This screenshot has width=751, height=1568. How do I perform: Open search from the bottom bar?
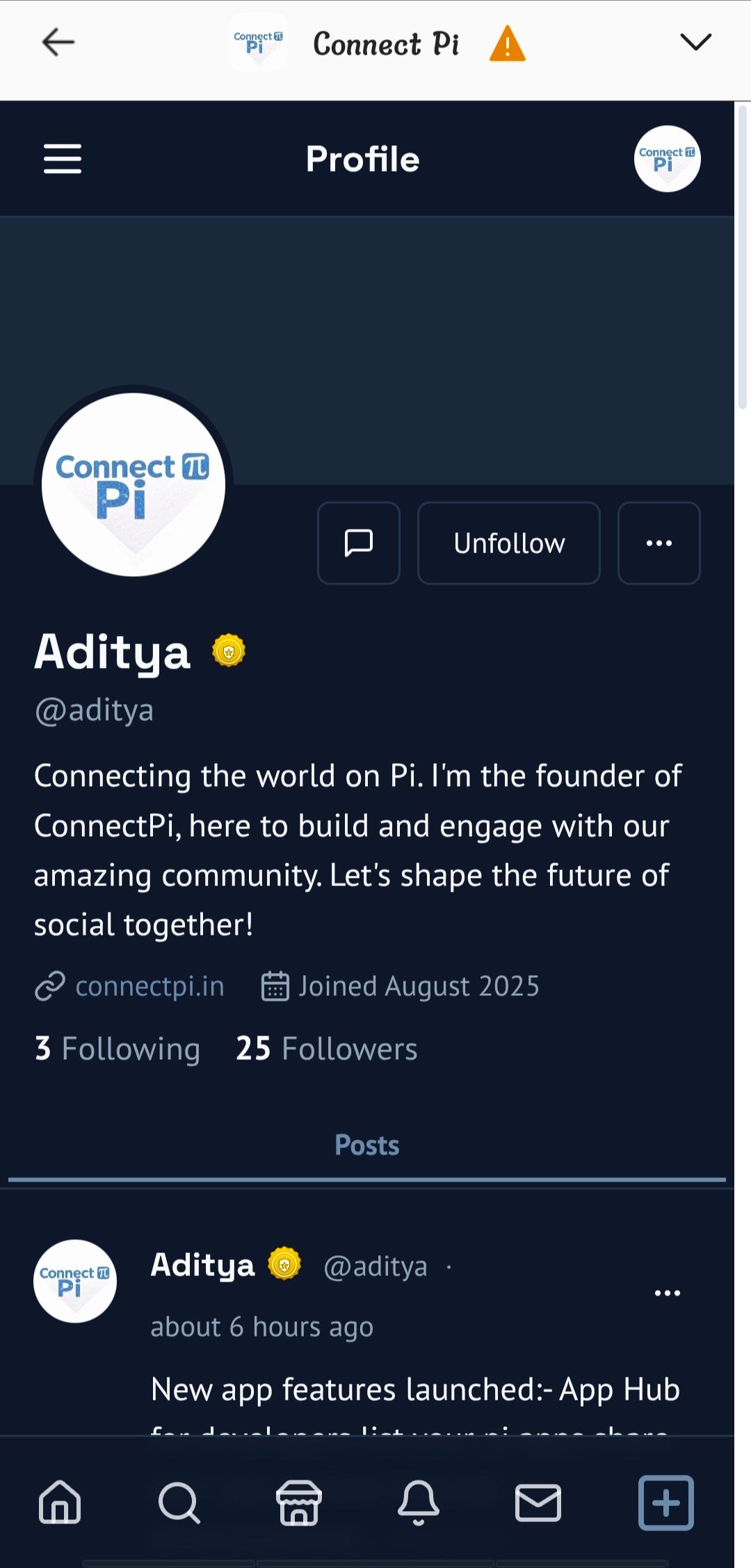[179, 1503]
